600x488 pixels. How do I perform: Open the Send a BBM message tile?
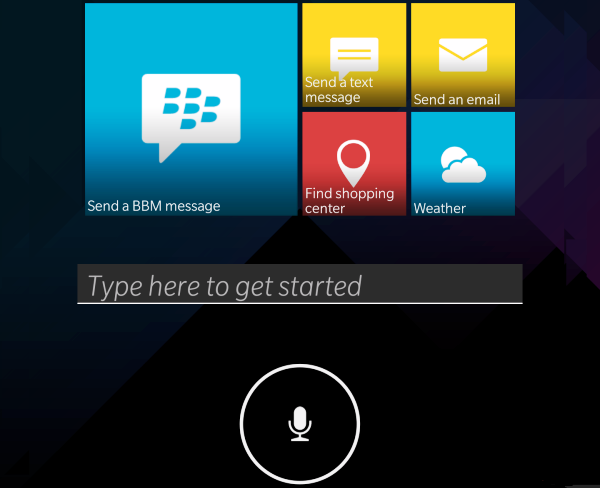(x=191, y=109)
